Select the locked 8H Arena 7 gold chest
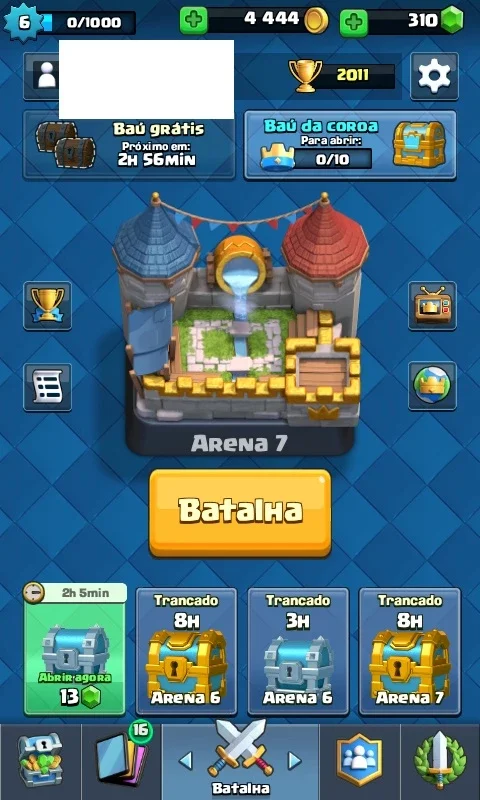The width and height of the screenshot is (480, 800). [x=410, y=651]
